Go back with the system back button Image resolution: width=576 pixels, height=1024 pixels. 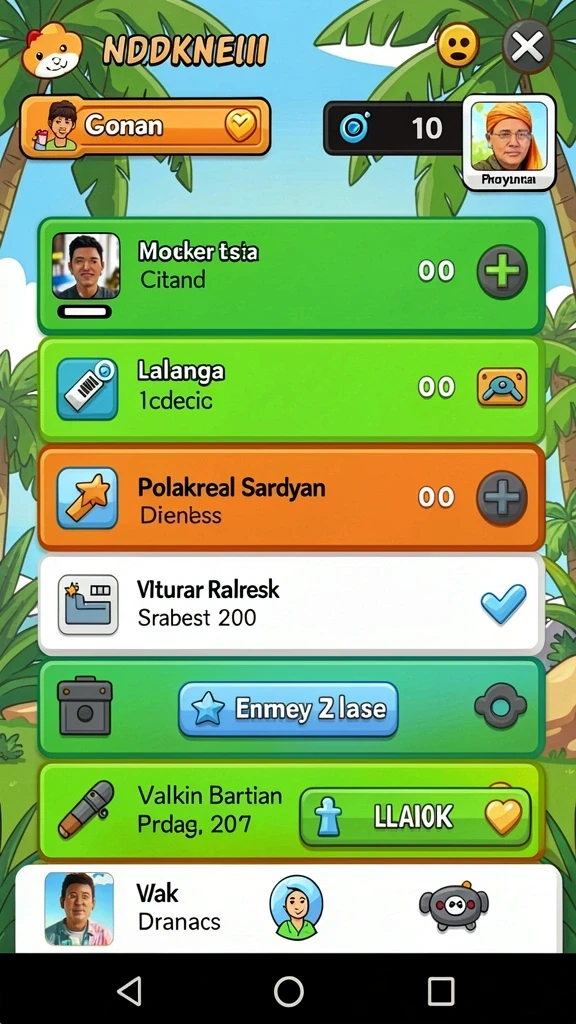tap(129, 991)
